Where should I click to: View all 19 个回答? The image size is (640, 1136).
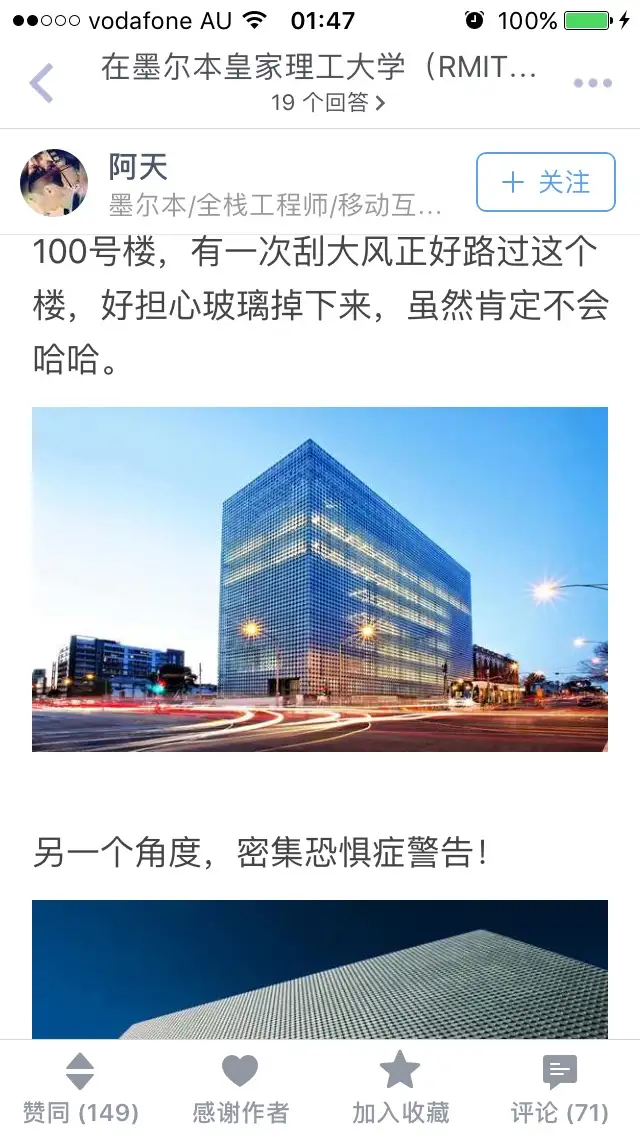(x=328, y=103)
